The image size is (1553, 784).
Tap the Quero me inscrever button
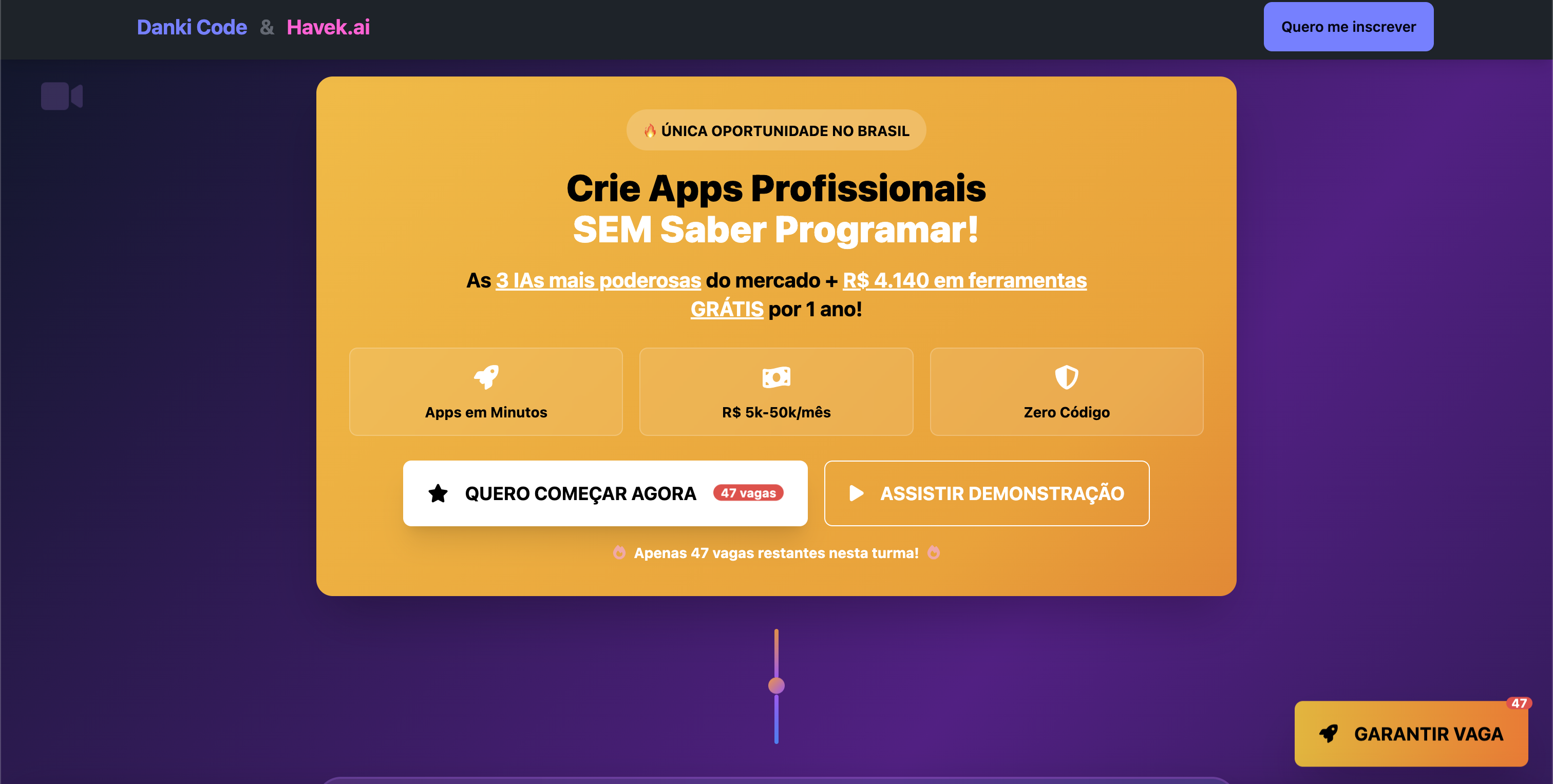[x=1348, y=27]
